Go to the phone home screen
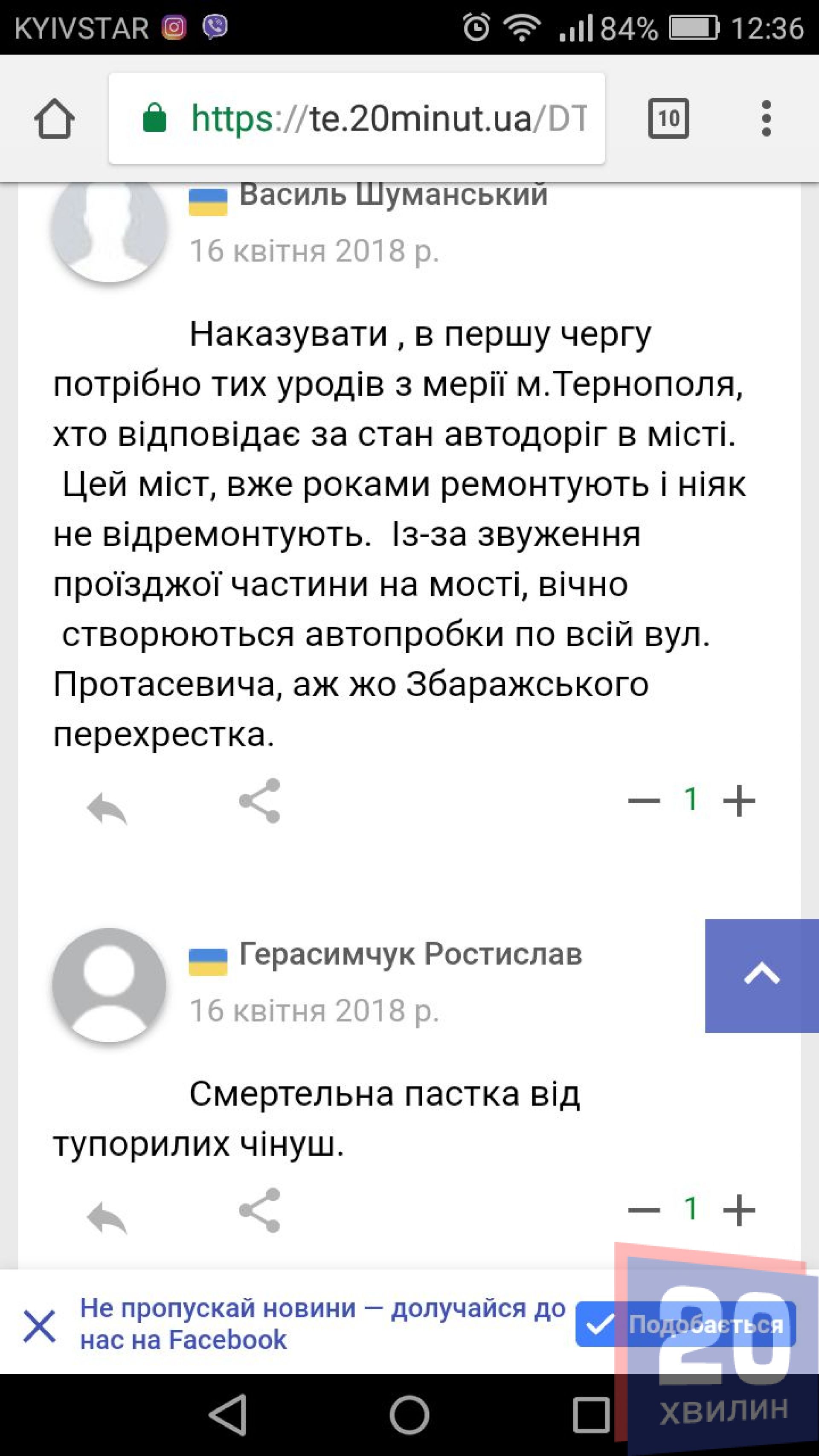This screenshot has width=819, height=1456. (409, 1415)
